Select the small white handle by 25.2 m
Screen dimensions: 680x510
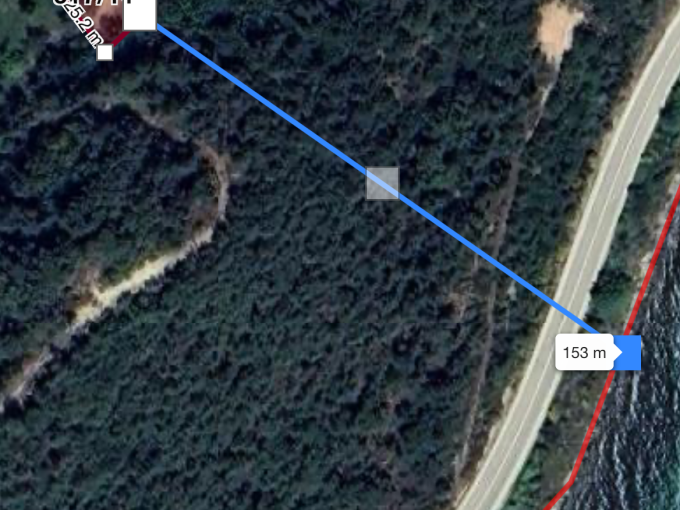(105, 52)
